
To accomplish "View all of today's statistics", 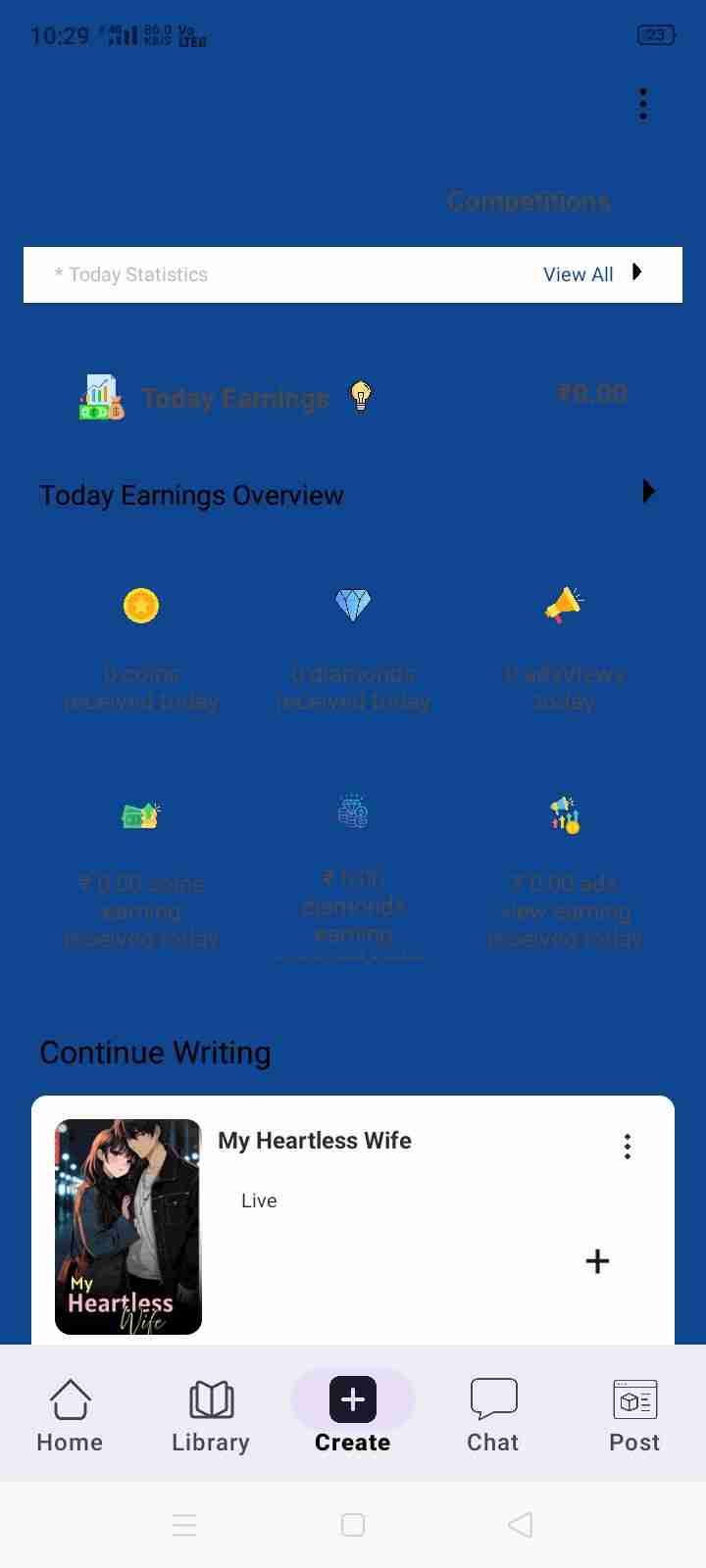I will (x=591, y=274).
